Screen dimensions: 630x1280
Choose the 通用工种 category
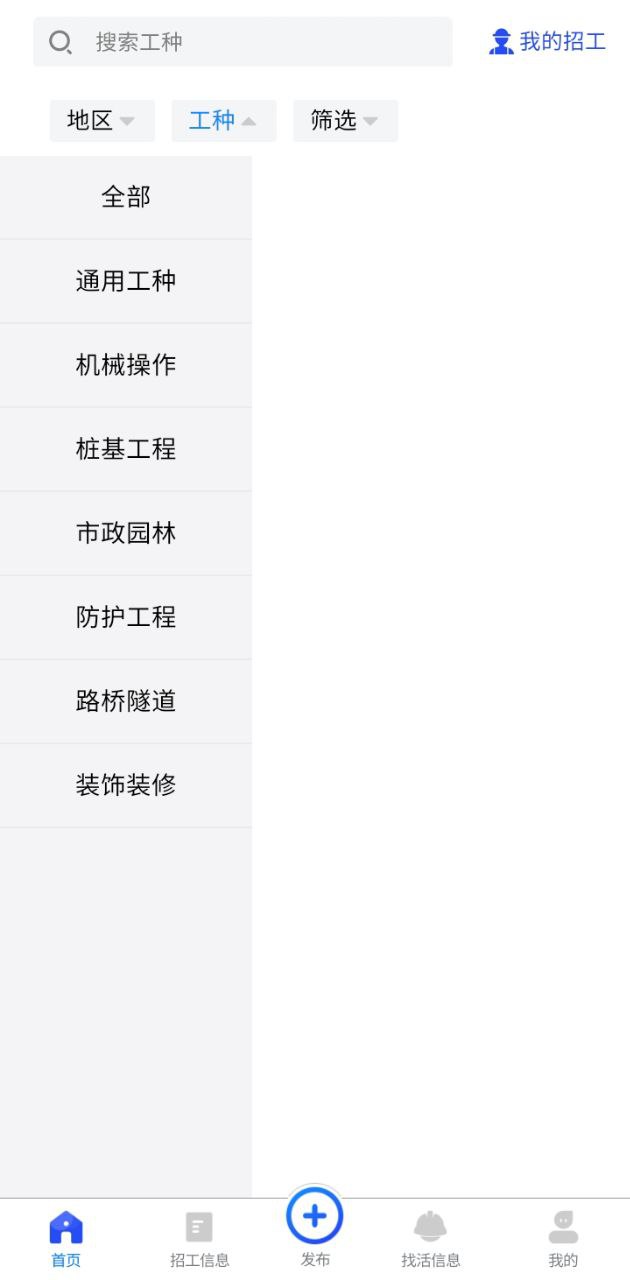coord(126,281)
